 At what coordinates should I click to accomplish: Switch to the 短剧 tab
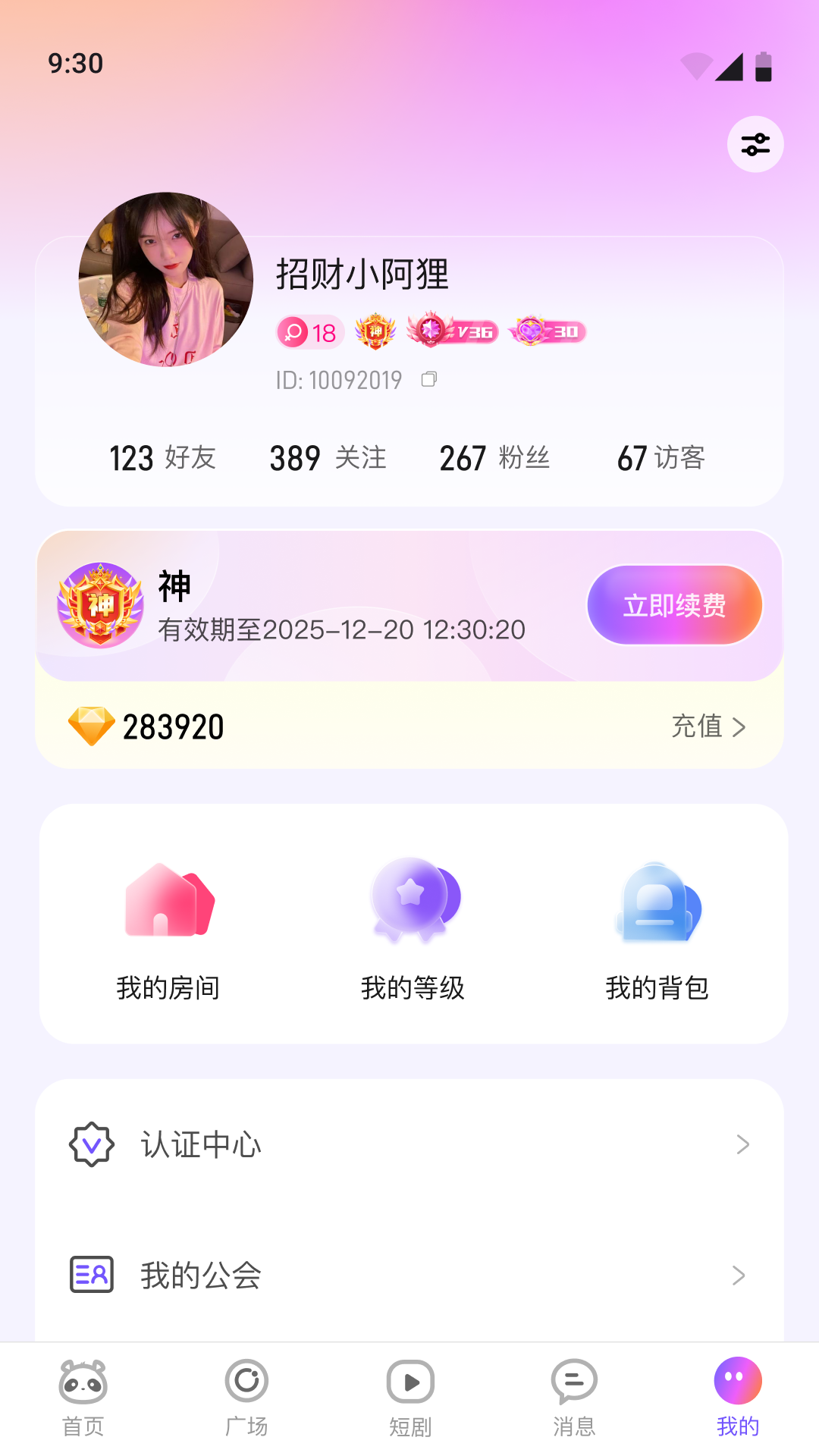pyautogui.click(x=409, y=1395)
